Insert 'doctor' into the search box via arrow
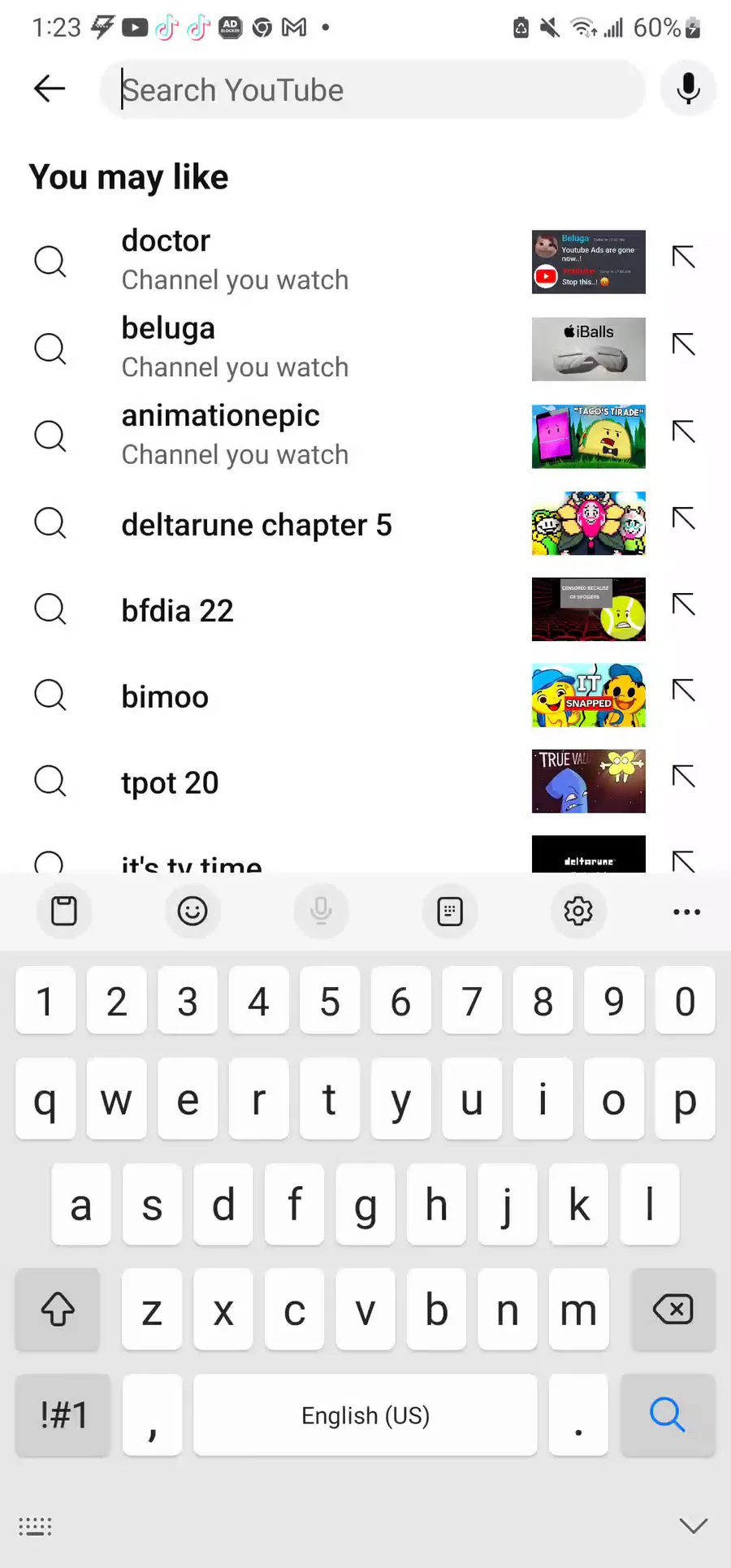This screenshot has width=731, height=1568. click(x=684, y=258)
